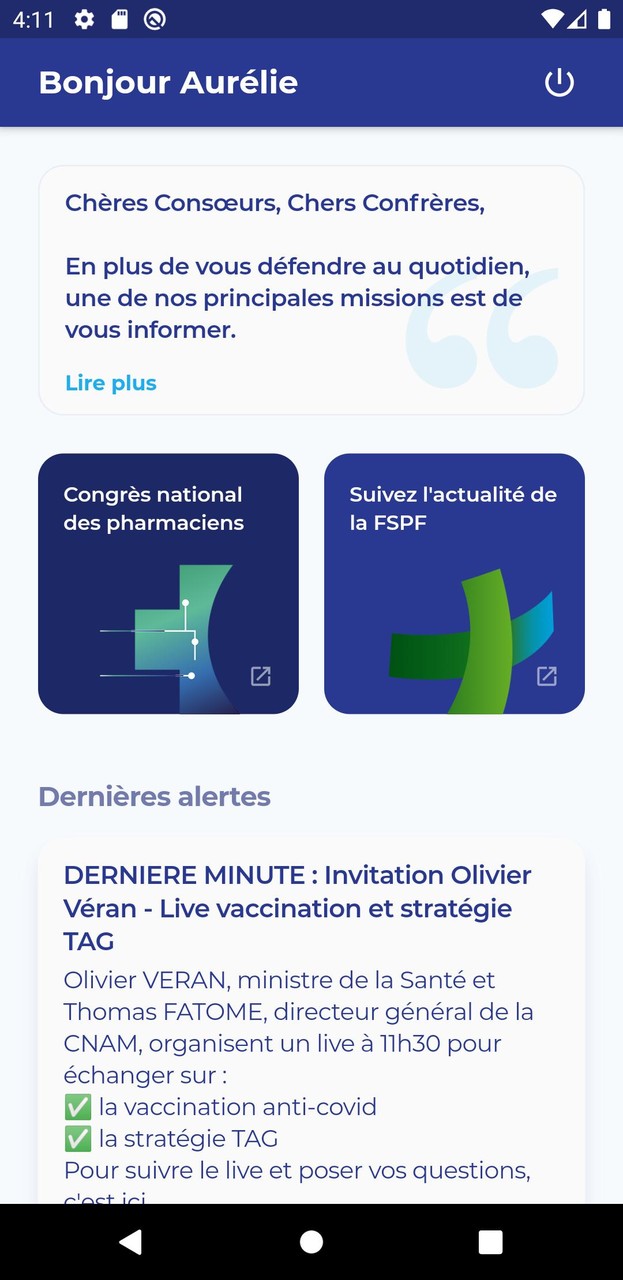Go back with the system back button
The height and width of the screenshot is (1280, 623).
tap(130, 1242)
